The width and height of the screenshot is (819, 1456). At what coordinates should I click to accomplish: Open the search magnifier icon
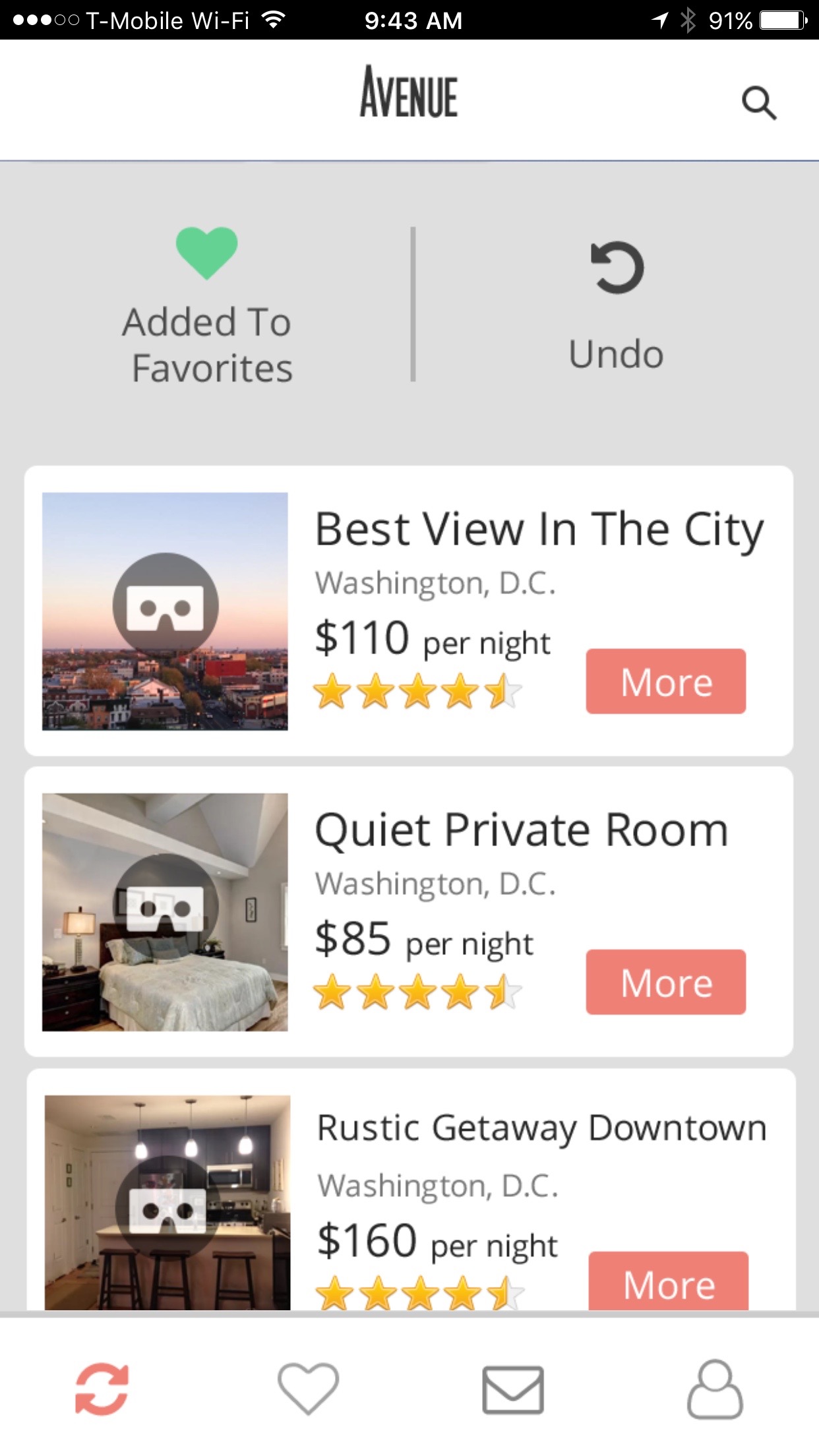coord(759,103)
